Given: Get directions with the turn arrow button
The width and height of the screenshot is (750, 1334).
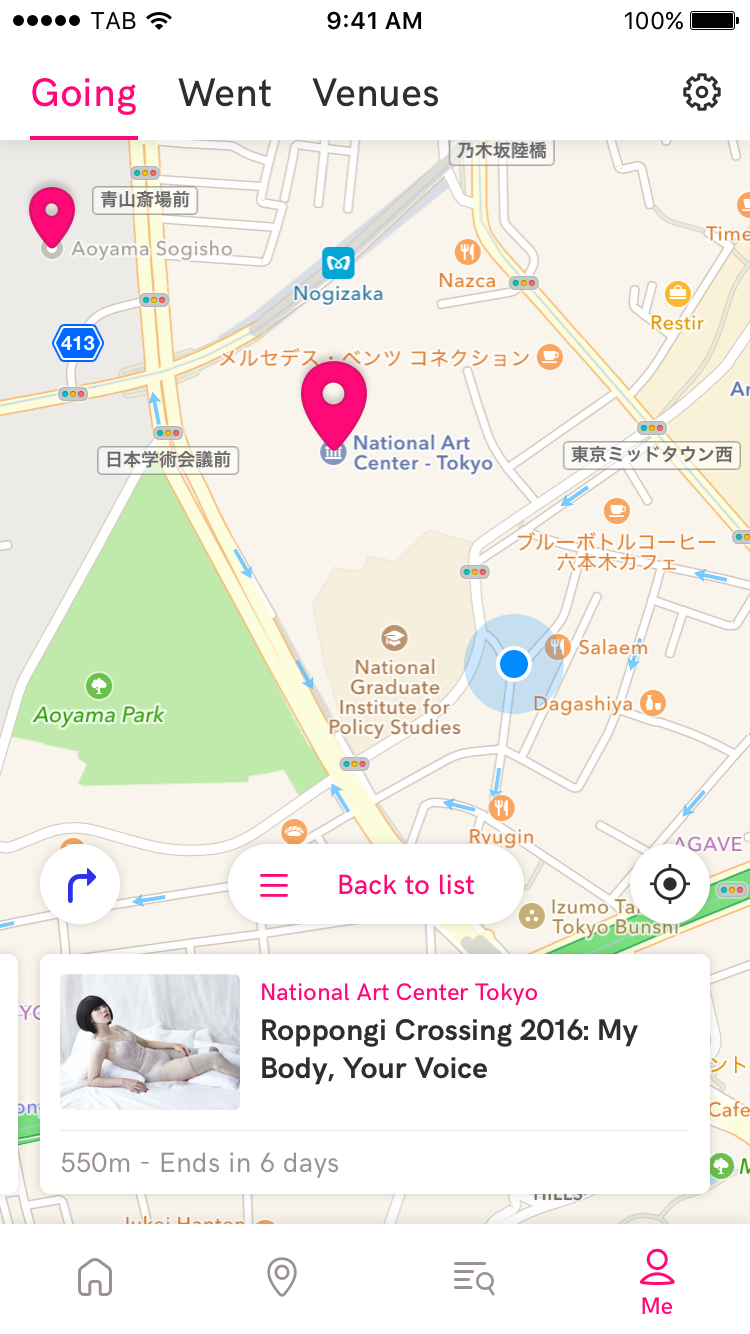Looking at the screenshot, I should tap(80, 885).
